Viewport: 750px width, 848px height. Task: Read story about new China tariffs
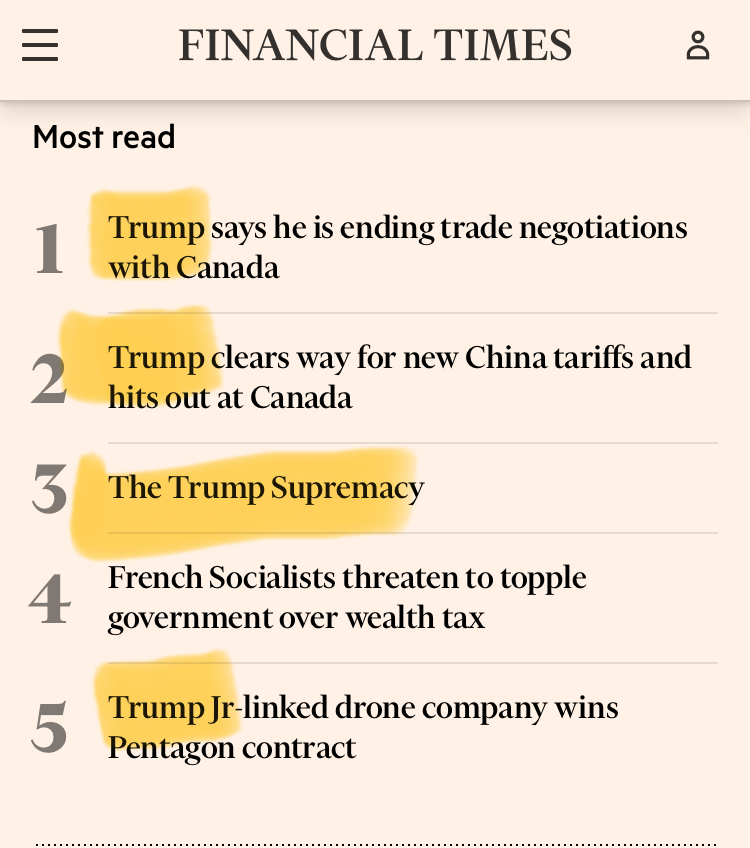pos(399,377)
